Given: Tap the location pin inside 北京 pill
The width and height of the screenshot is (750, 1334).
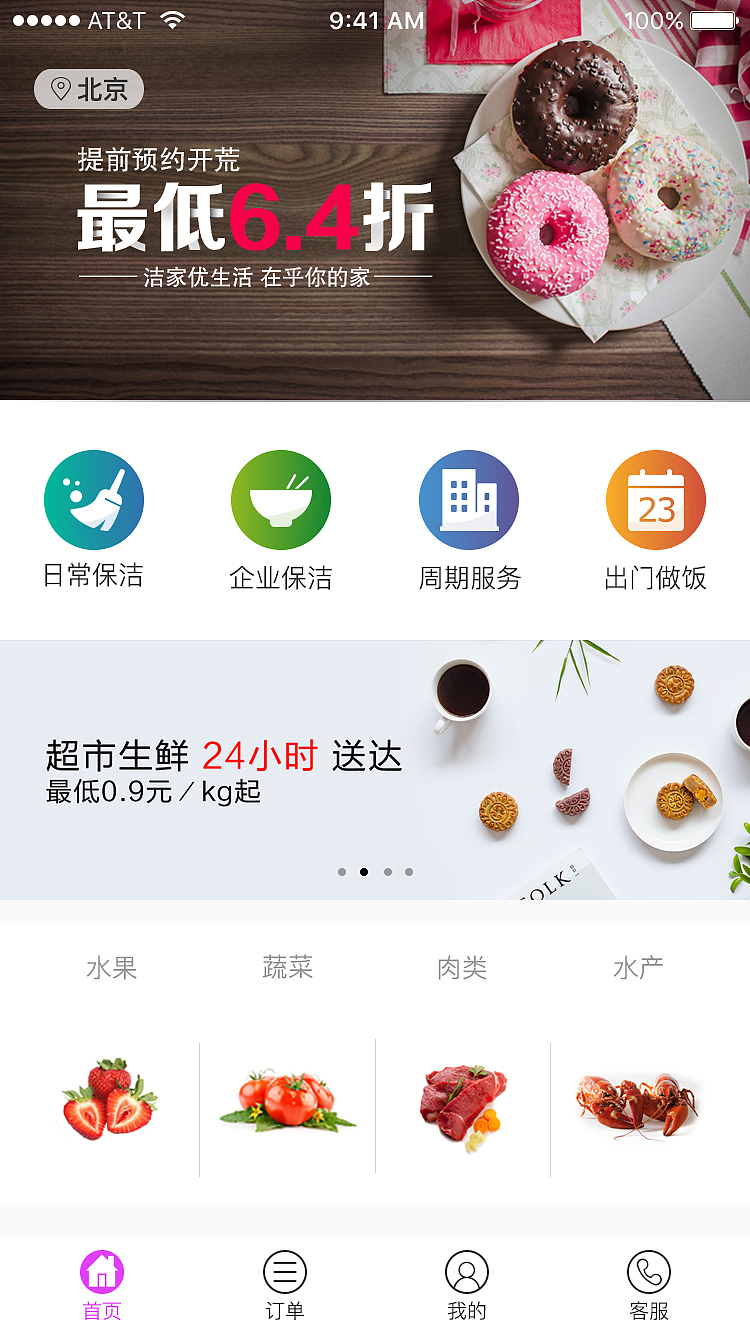Looking at the screenshot, I should point(60,88).
